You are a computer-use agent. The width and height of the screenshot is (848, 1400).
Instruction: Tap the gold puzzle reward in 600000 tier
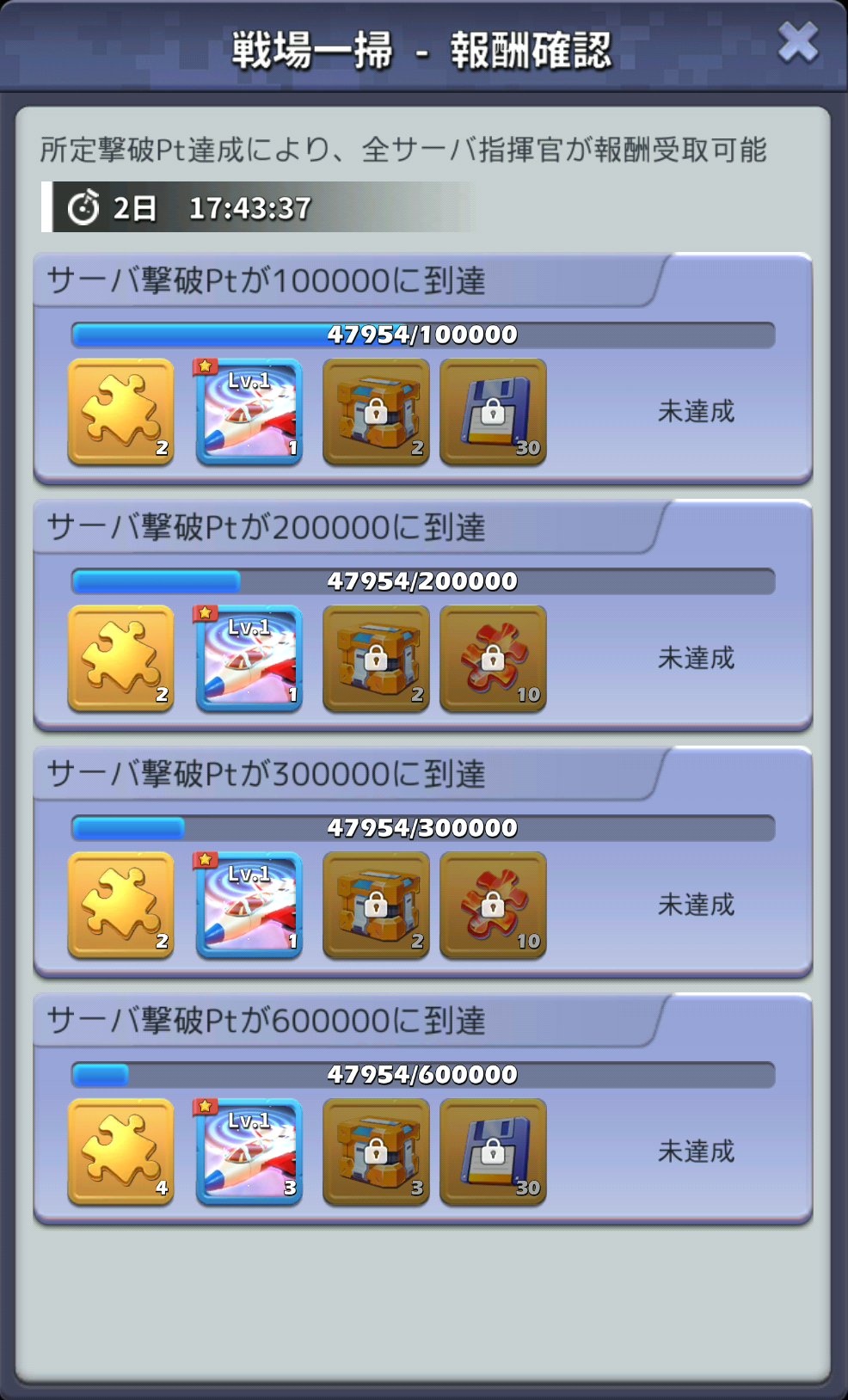[x=120, y=1152]
